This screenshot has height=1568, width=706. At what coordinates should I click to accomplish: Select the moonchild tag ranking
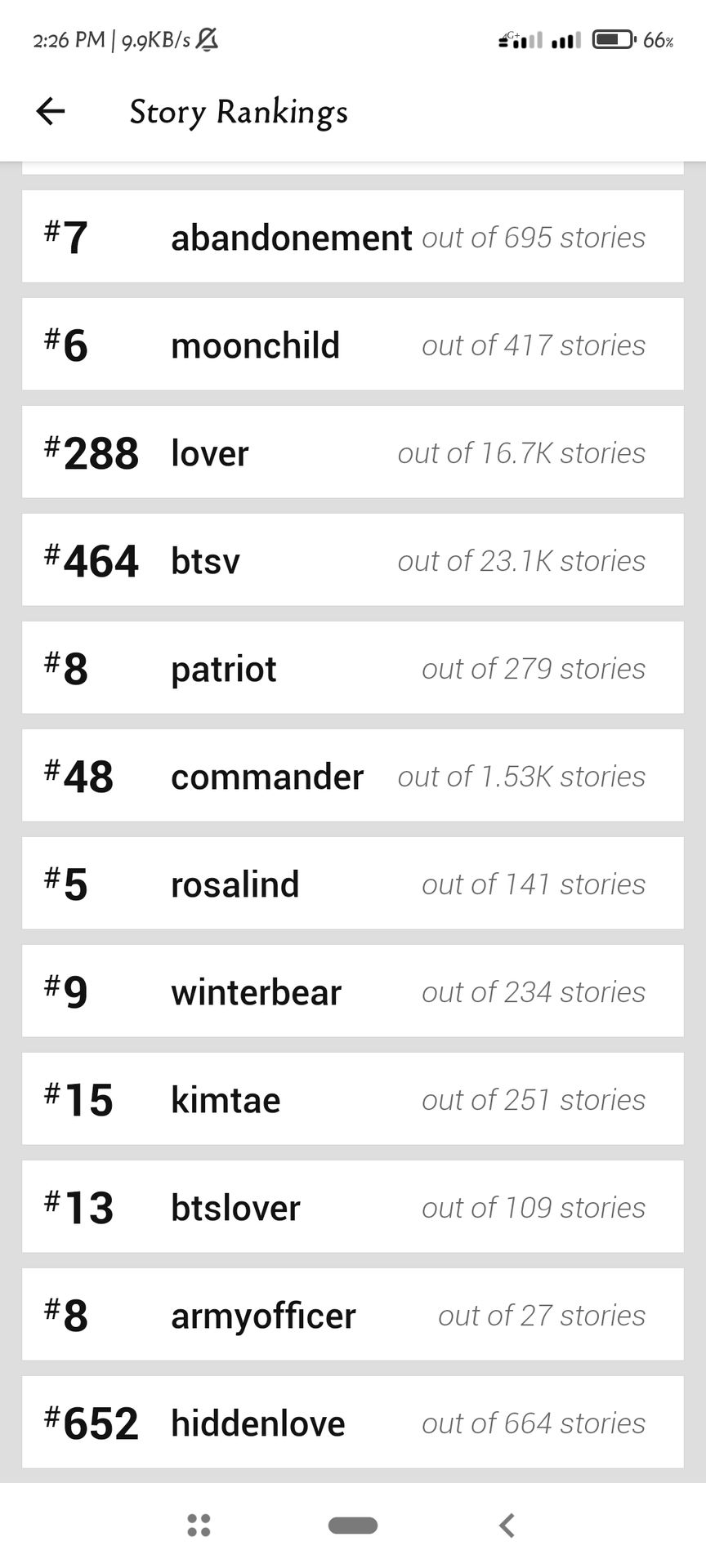click(x=353, y=345)
